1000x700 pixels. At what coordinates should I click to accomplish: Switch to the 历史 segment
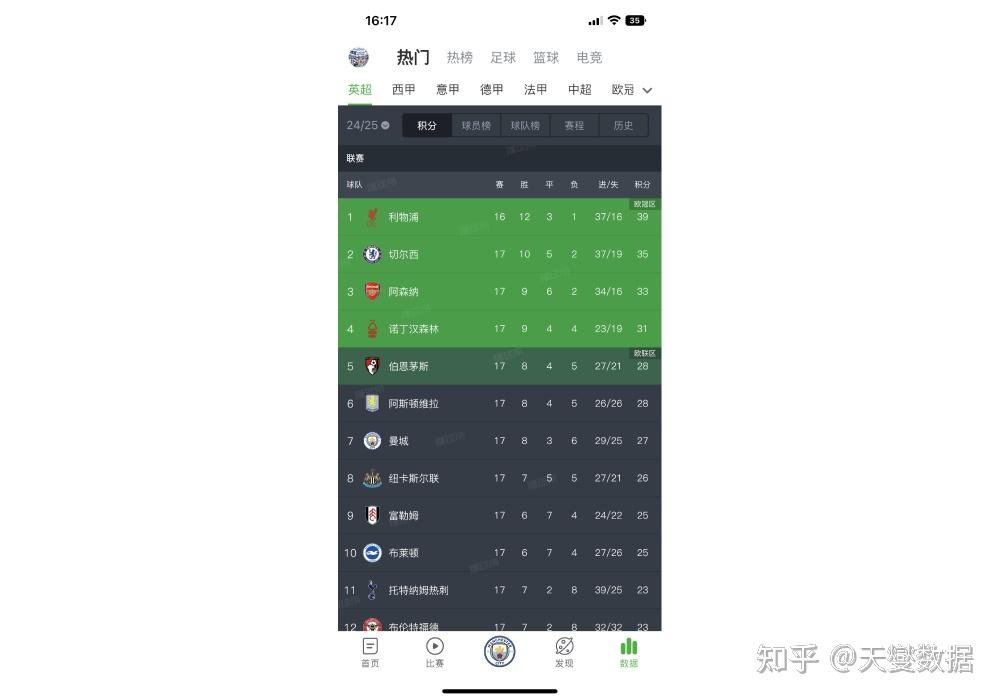(623, 126)
